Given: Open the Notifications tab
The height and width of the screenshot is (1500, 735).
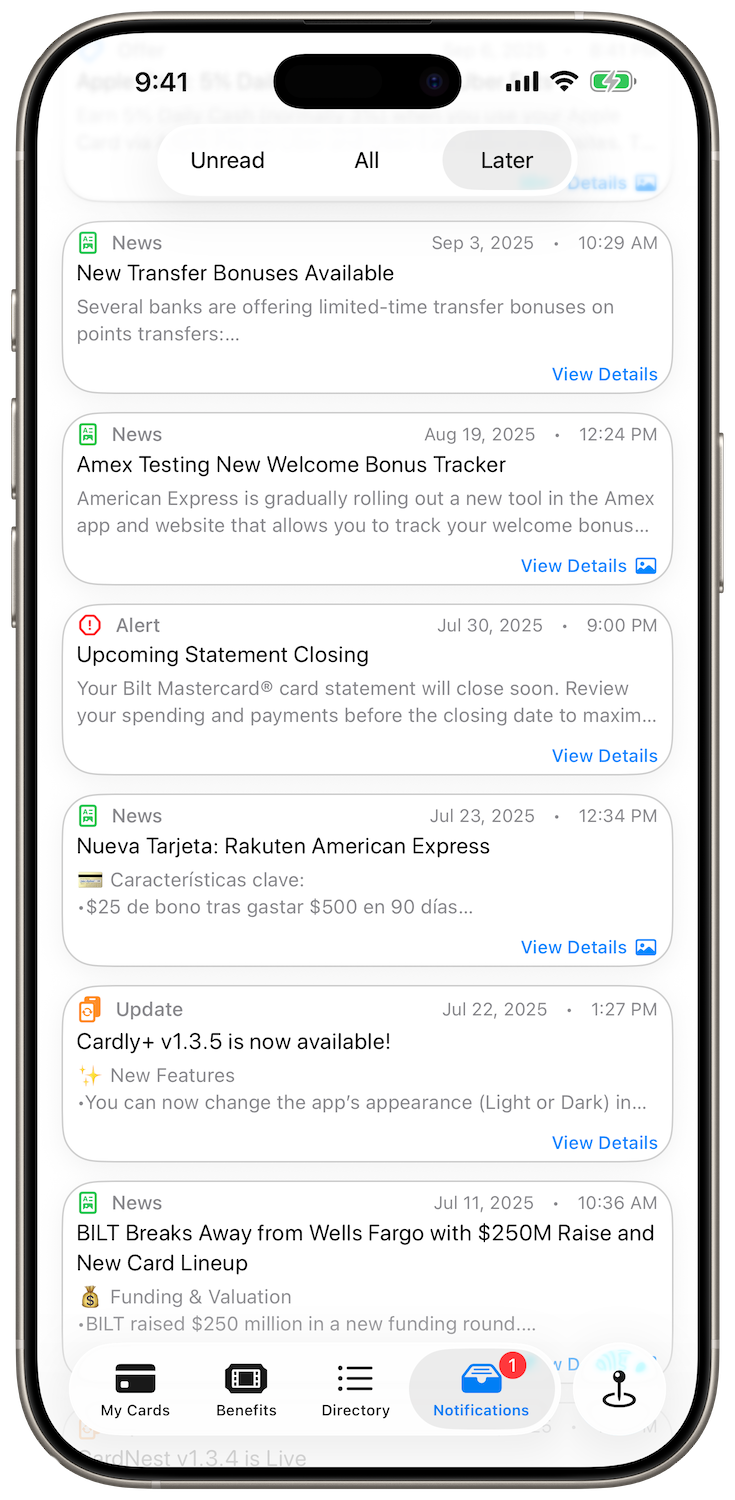Looking at the screenshot, I should (481, 1390).
